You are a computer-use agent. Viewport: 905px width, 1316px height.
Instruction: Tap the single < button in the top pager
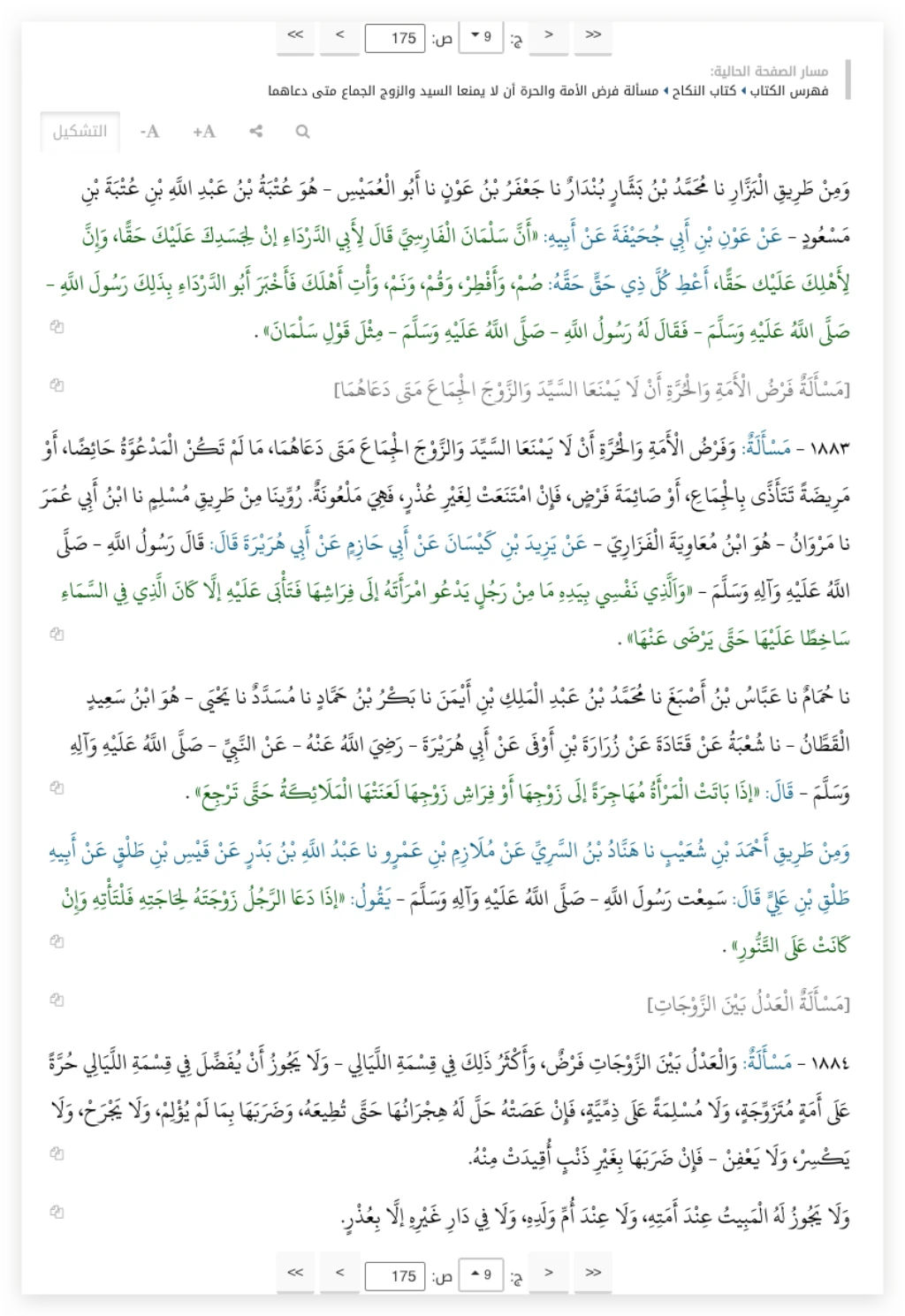[x=339, y=35]
